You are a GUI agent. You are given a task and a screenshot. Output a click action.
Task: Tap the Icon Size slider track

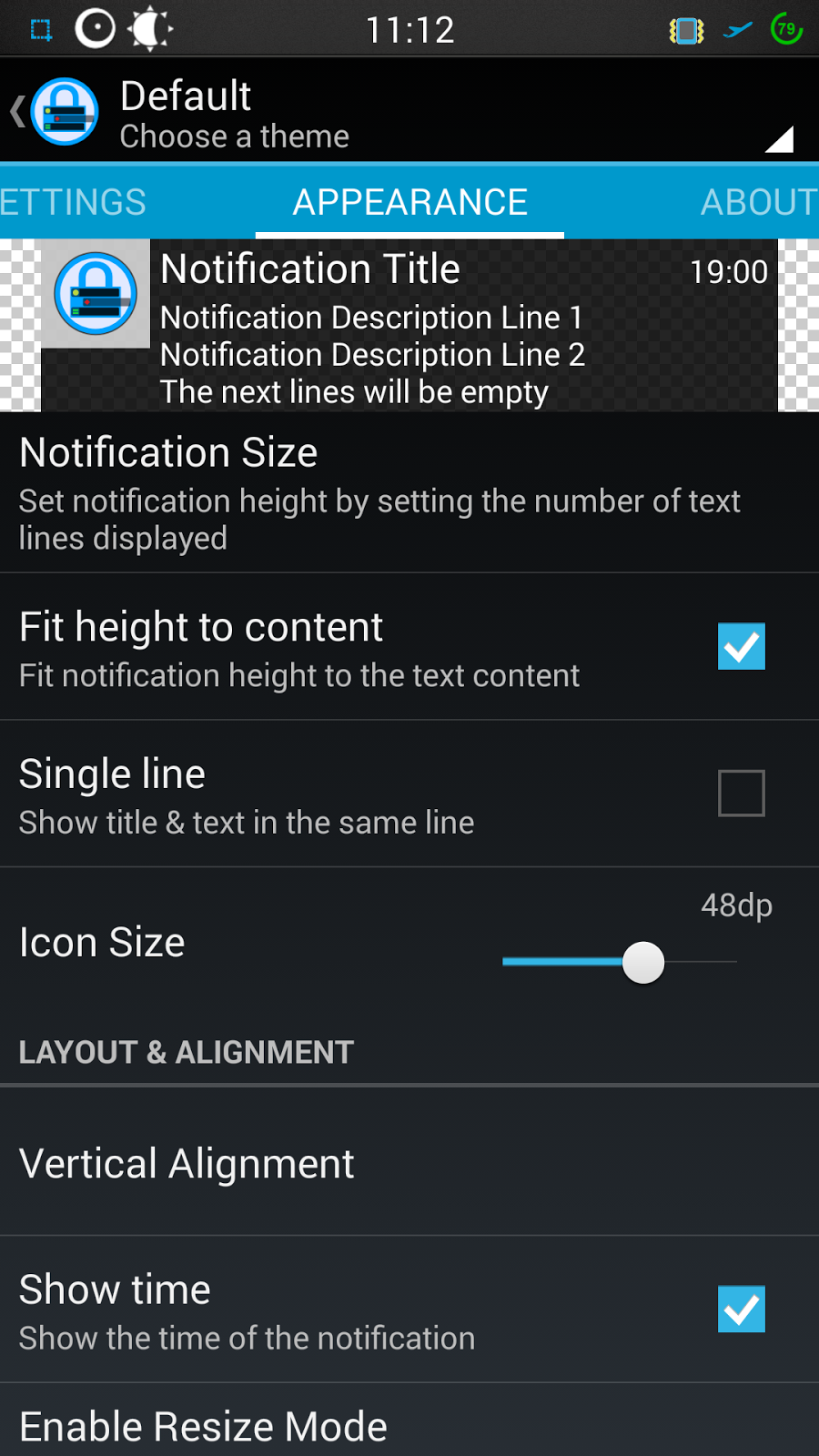coord(619,962)
